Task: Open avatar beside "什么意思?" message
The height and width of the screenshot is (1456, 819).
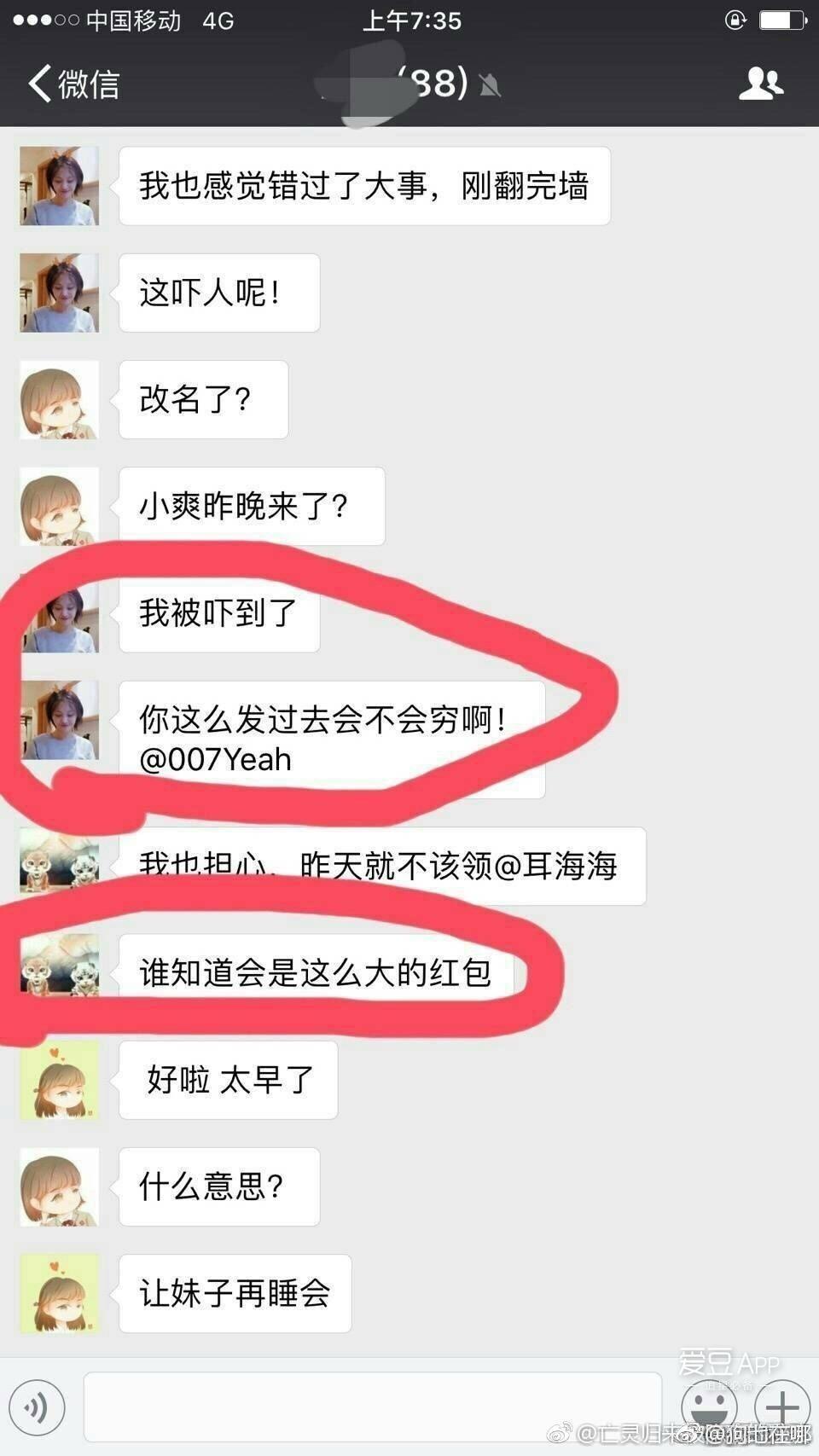Action: click(x=59, y=1186)
